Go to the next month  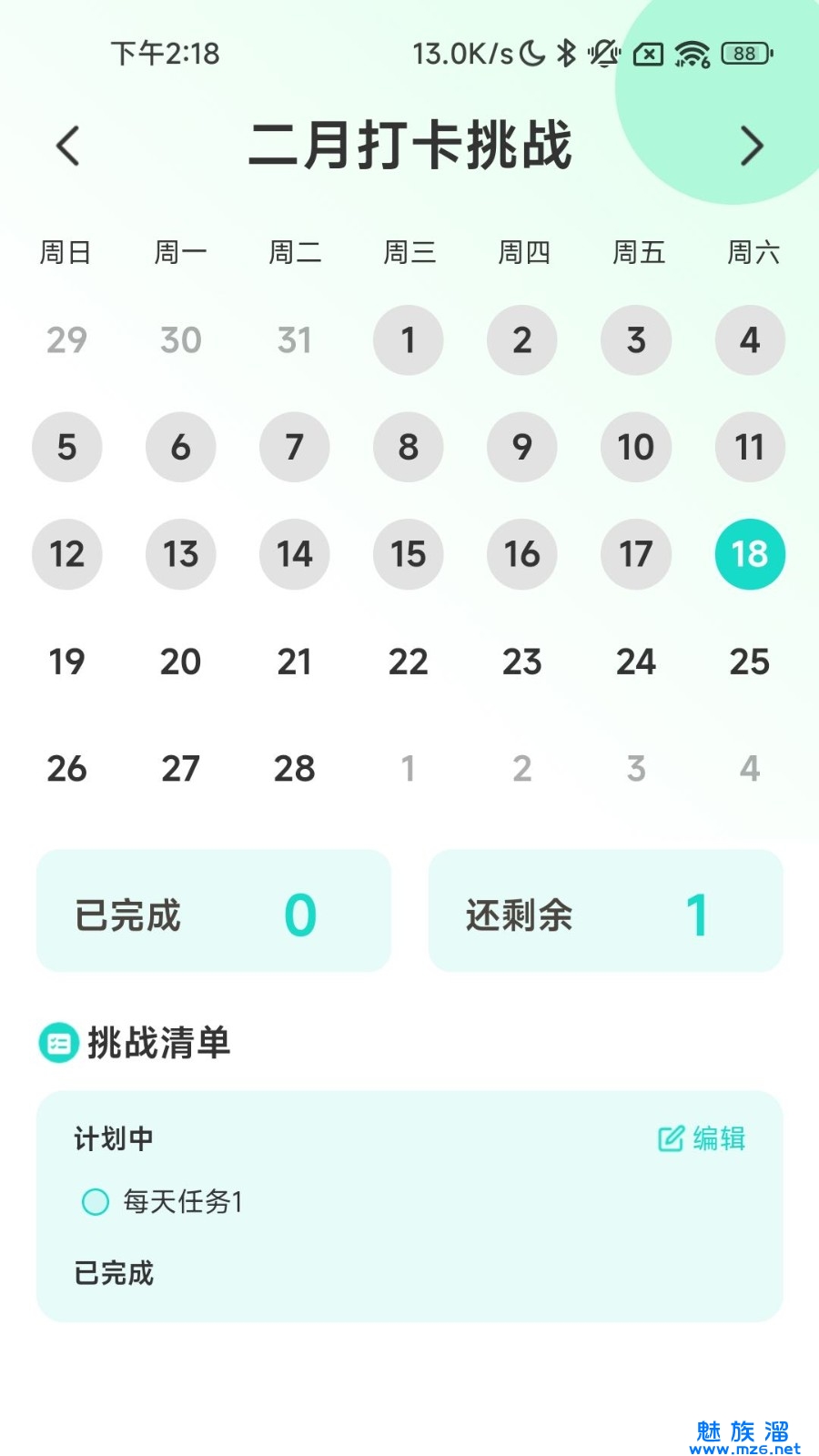(752, 146)
